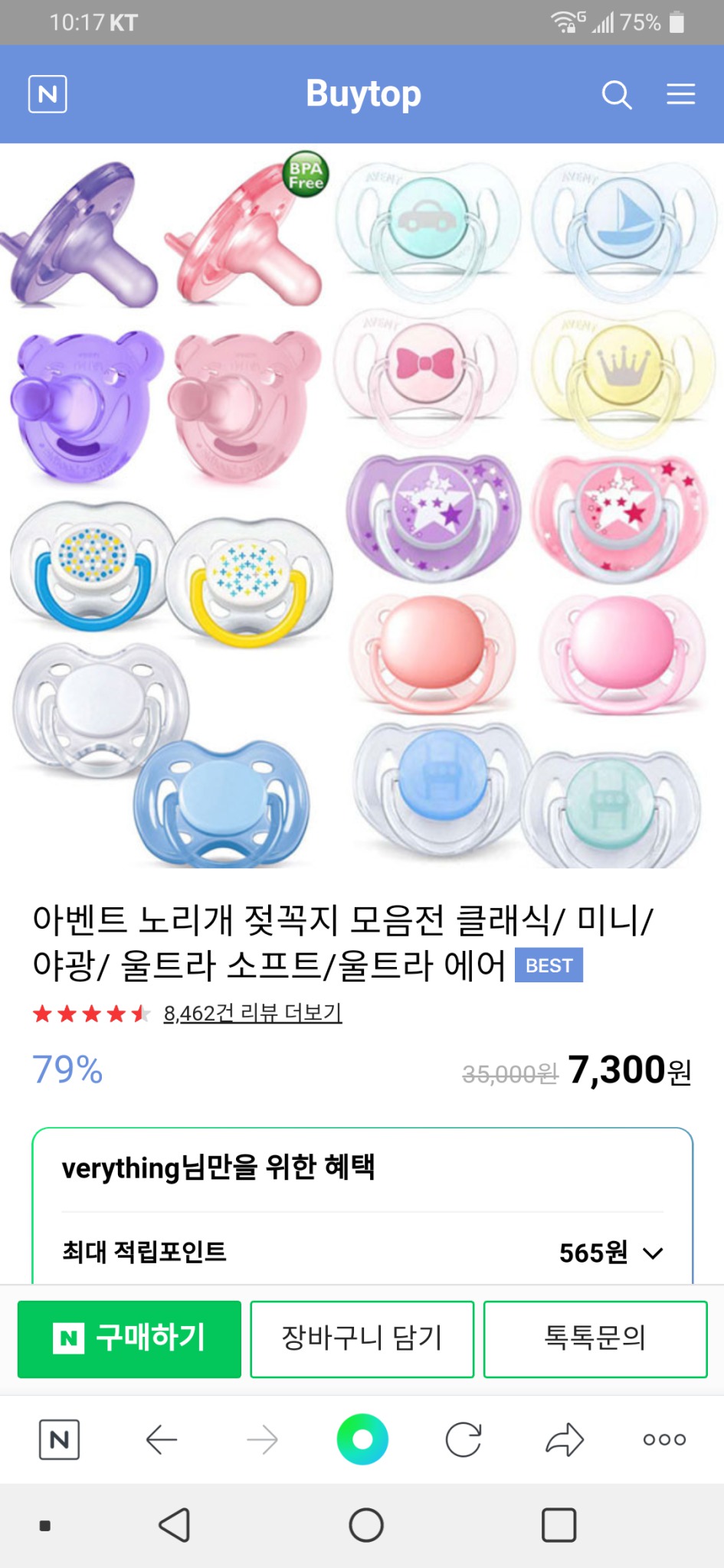The height and width of the screenshot is (1568, 724).
Task: Open the hamburger menu at top right
Action: [x=680, y=93]
